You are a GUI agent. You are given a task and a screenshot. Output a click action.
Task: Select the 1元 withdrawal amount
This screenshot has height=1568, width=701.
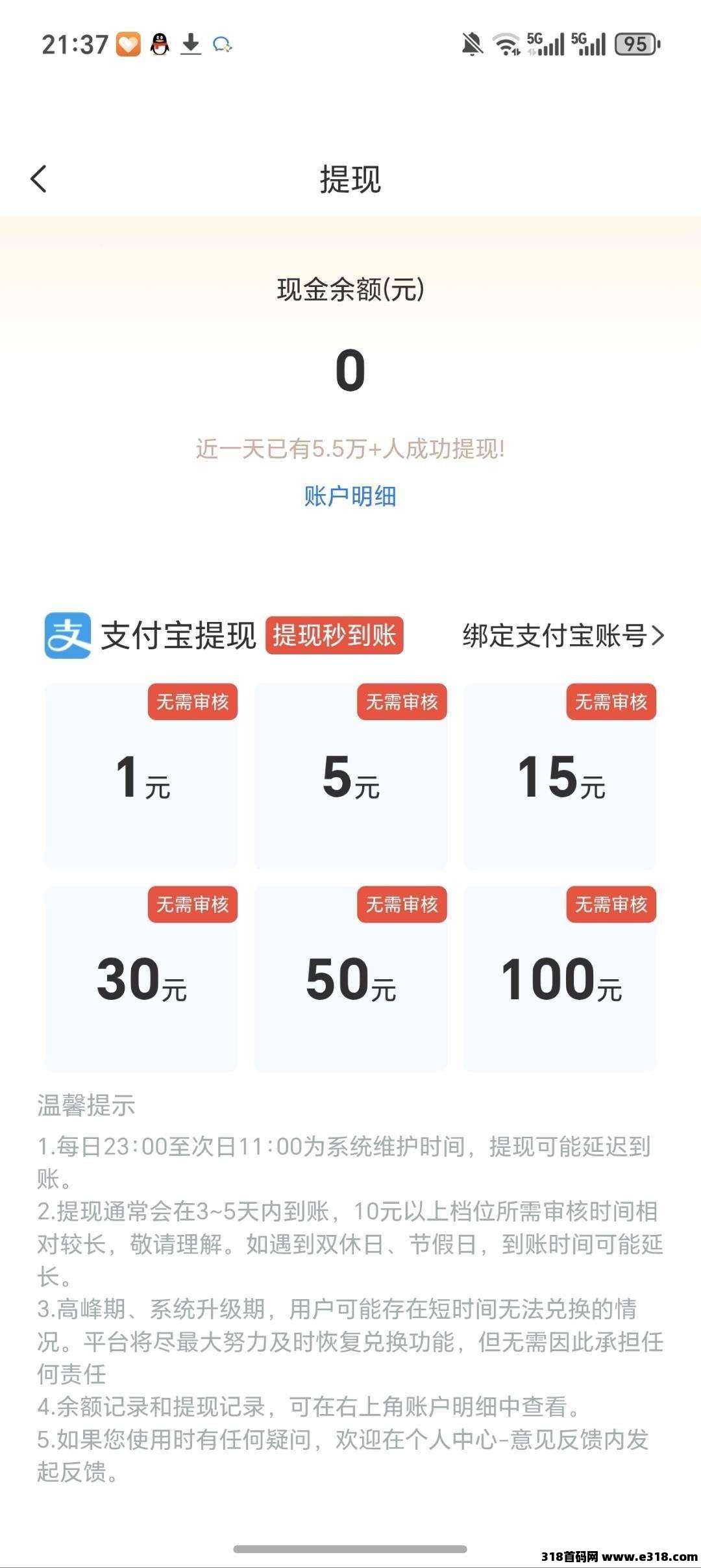click(141, 777)
